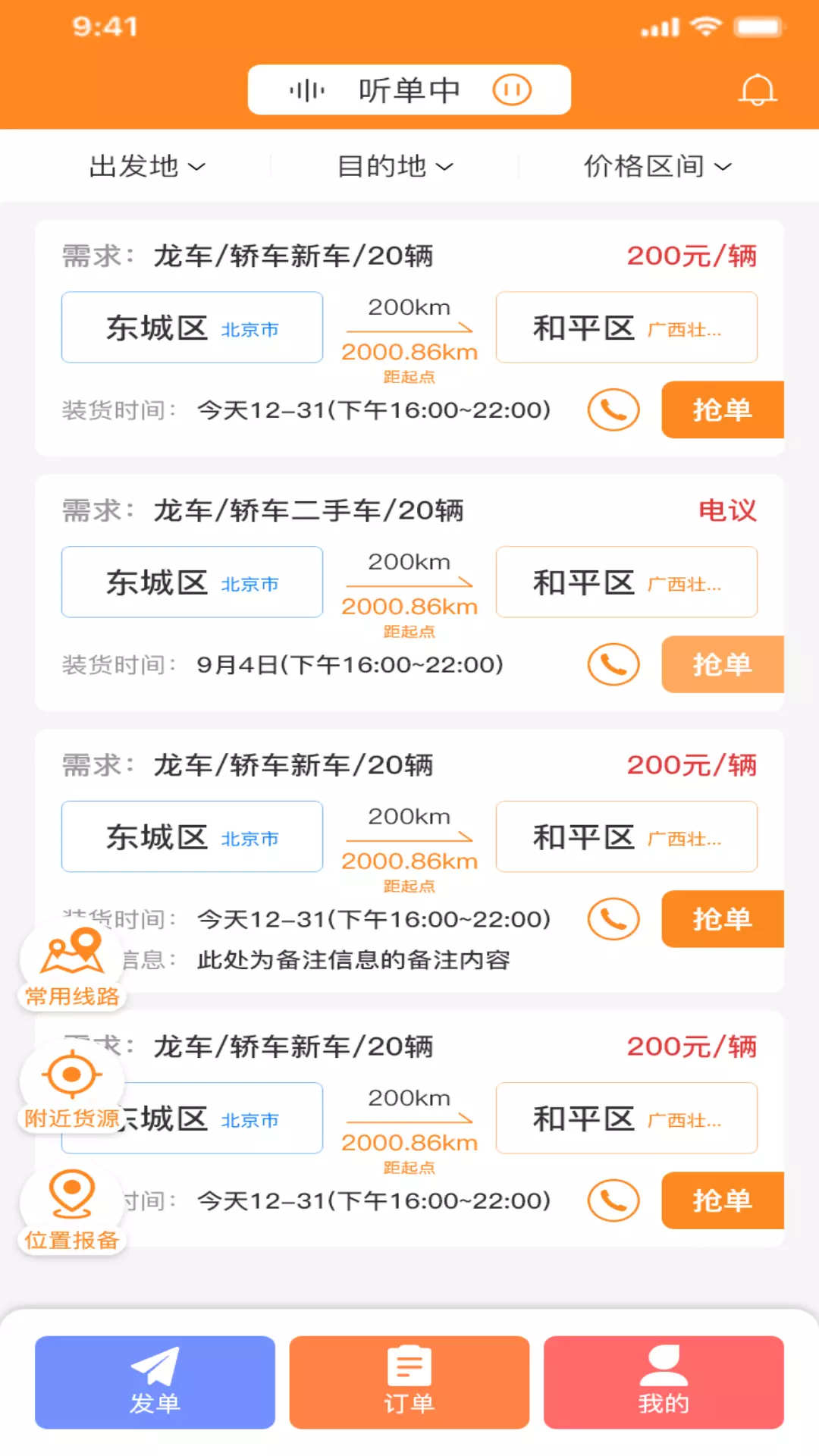Open the 我的 profile section
Screen dimensions: 819x1456
coord(664,1382)
